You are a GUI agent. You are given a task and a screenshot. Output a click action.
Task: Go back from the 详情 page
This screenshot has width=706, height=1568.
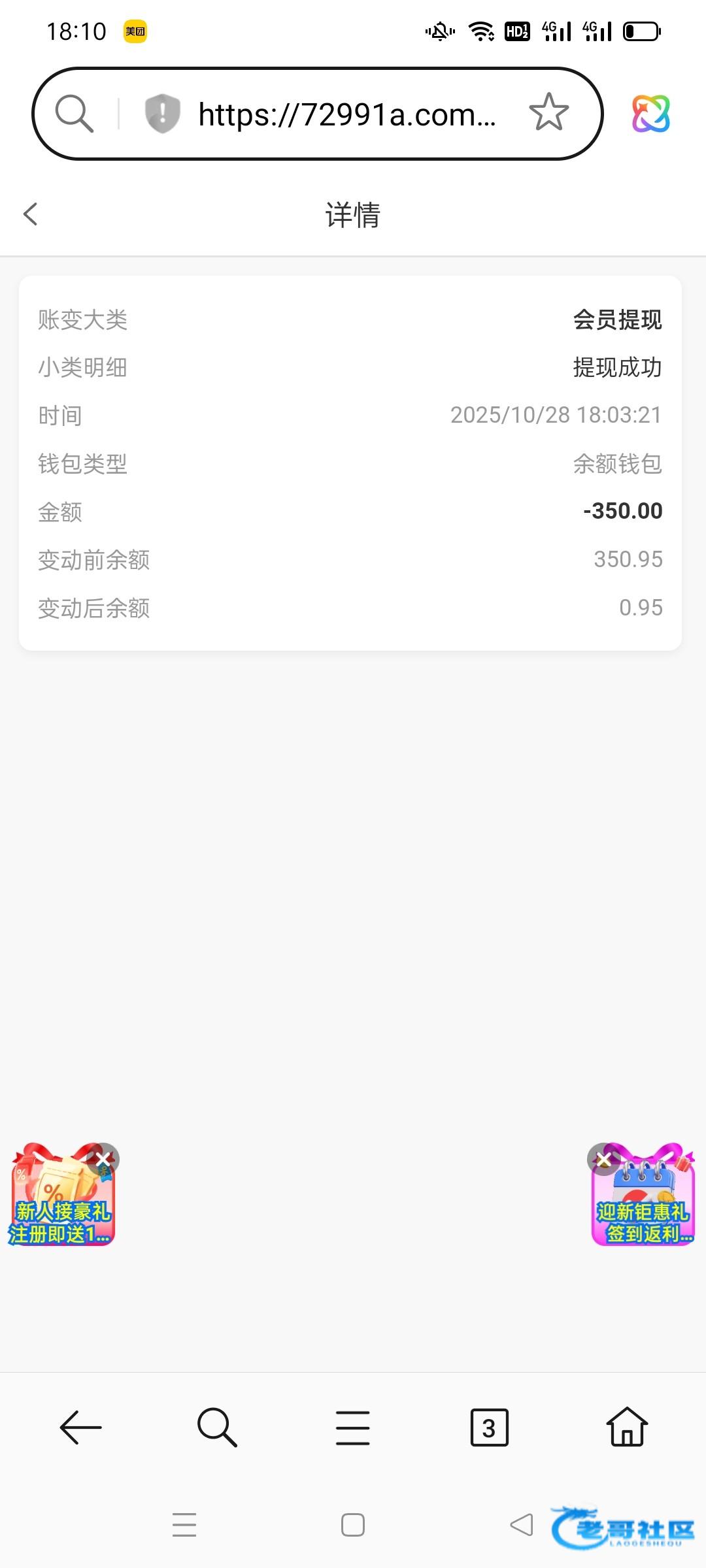point(30,214)
